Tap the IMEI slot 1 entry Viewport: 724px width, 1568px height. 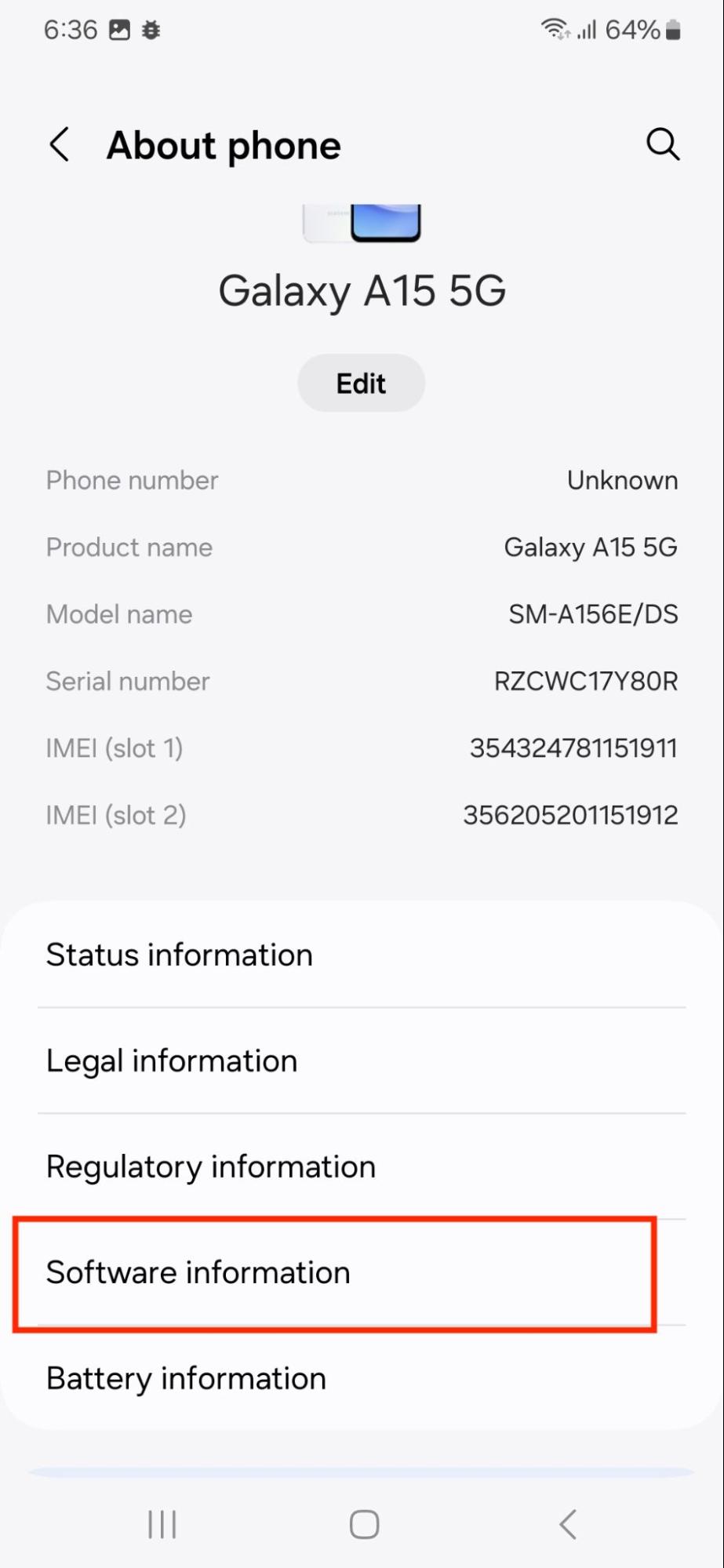[x=362, y=748]
